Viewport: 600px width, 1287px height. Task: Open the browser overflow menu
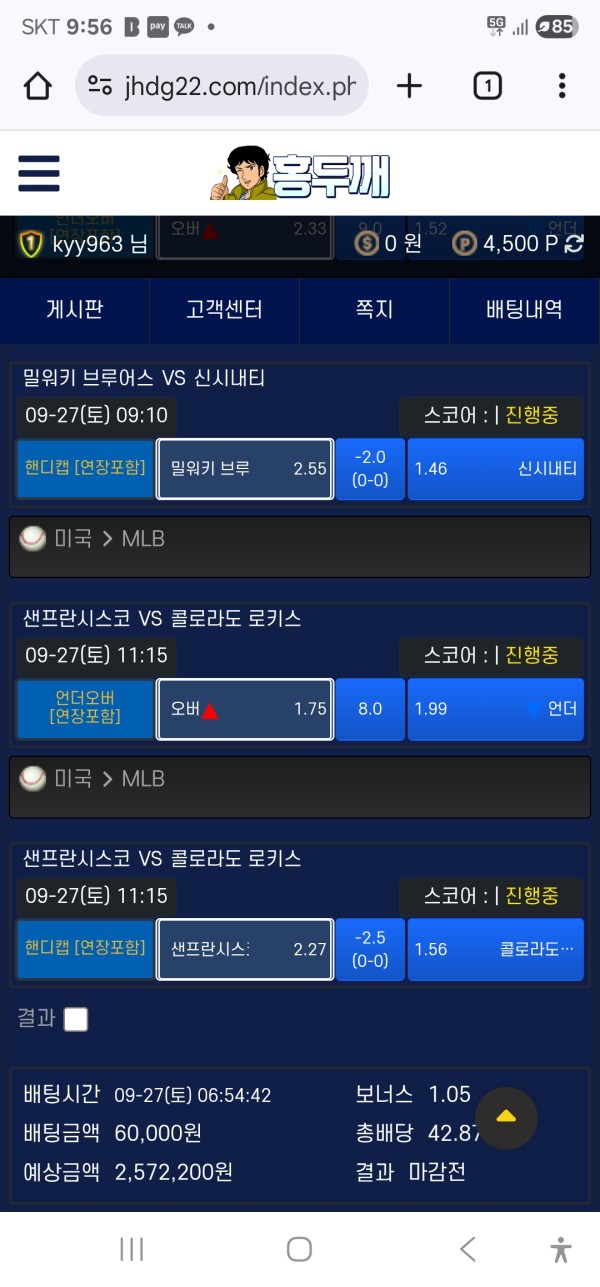(x=562, y=86)
